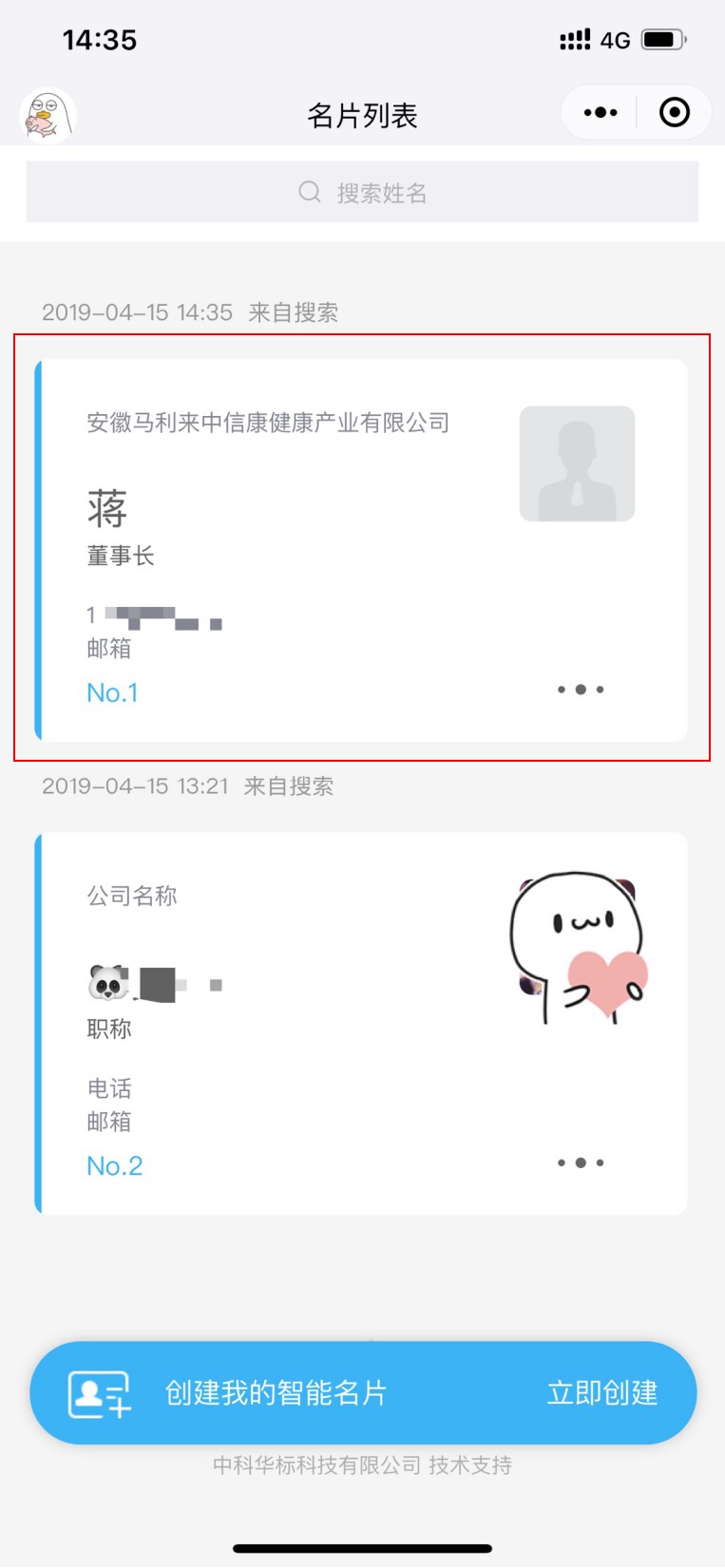The image size is (725, 1568).
Task: Tap the 搜索姓名 search field
Action: (x=362, y=193)
